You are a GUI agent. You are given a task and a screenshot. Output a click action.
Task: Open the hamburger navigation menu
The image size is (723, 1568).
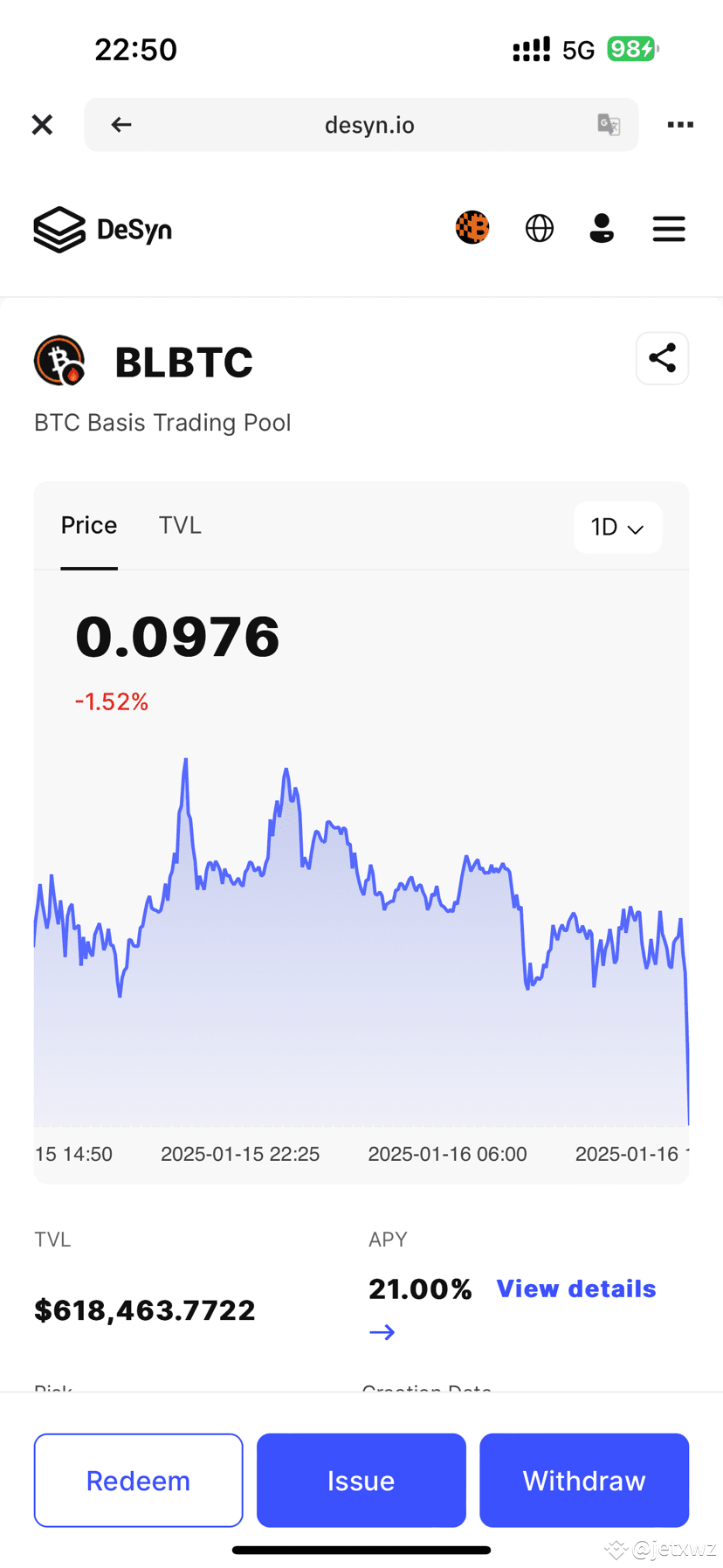click(x=669, y=228)
